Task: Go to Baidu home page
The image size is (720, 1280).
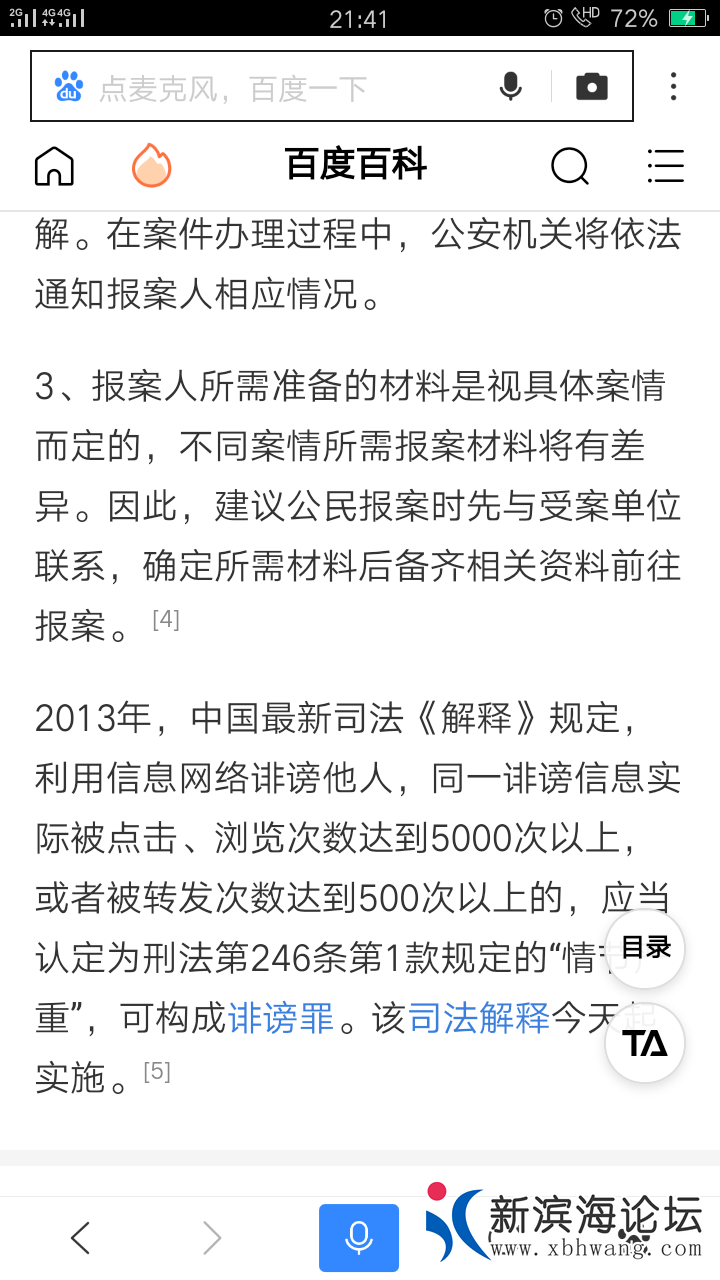Action: (x=54, y=166)
